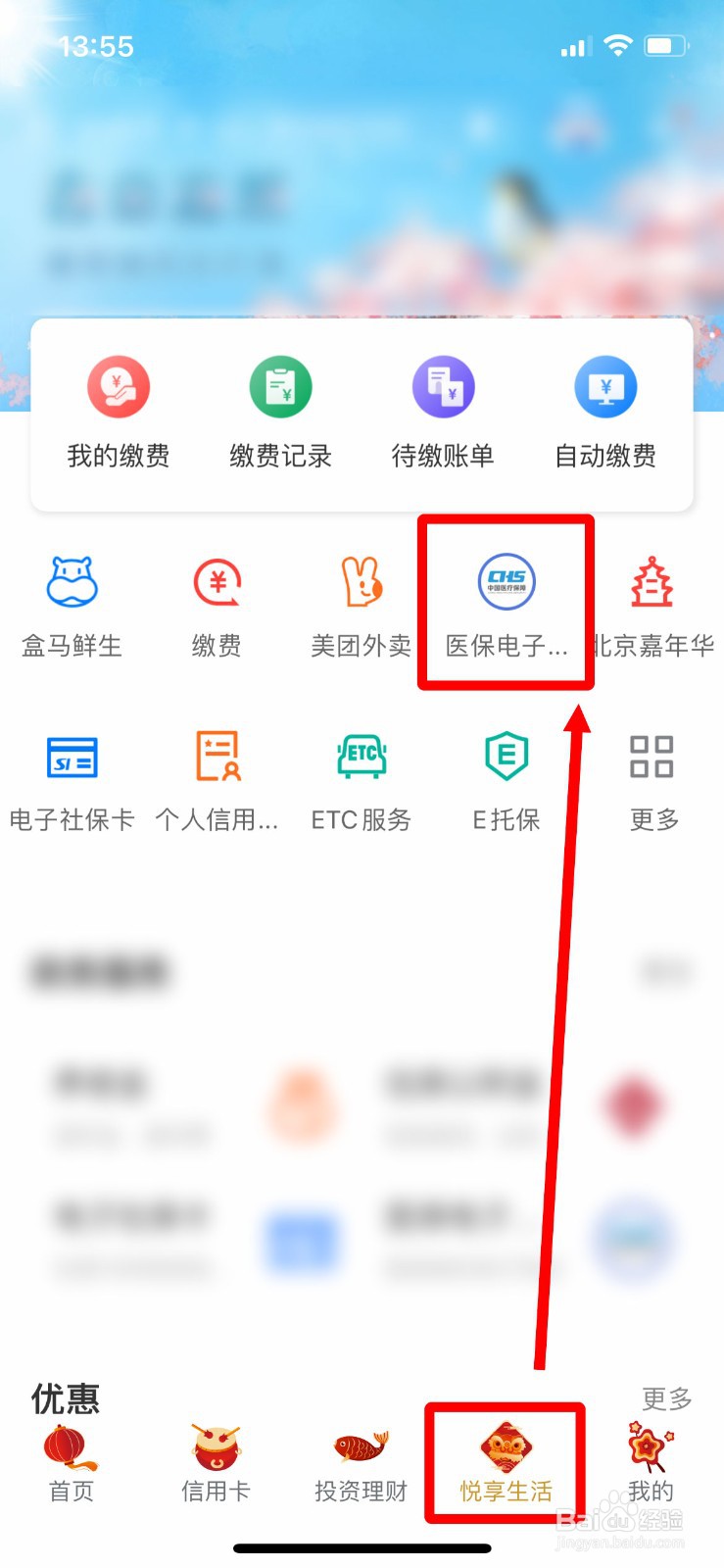Switch to the 首页 home tab
The width and height of the screenshot is (724, 1568).
(70, 1465)
